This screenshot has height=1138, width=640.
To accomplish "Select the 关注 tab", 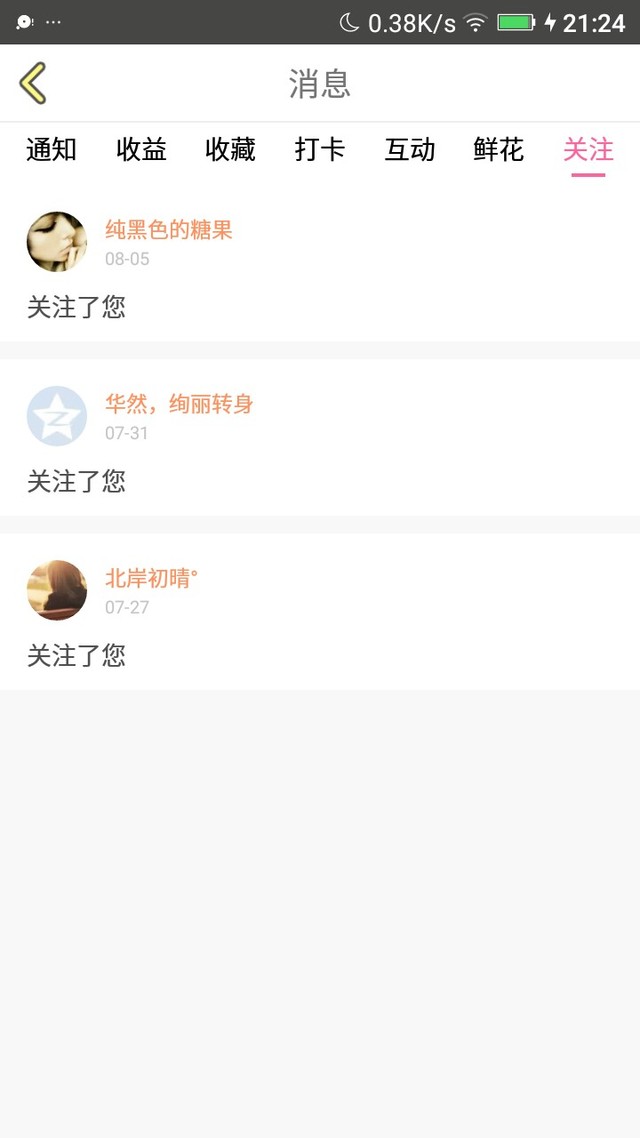I will (588, 150).
